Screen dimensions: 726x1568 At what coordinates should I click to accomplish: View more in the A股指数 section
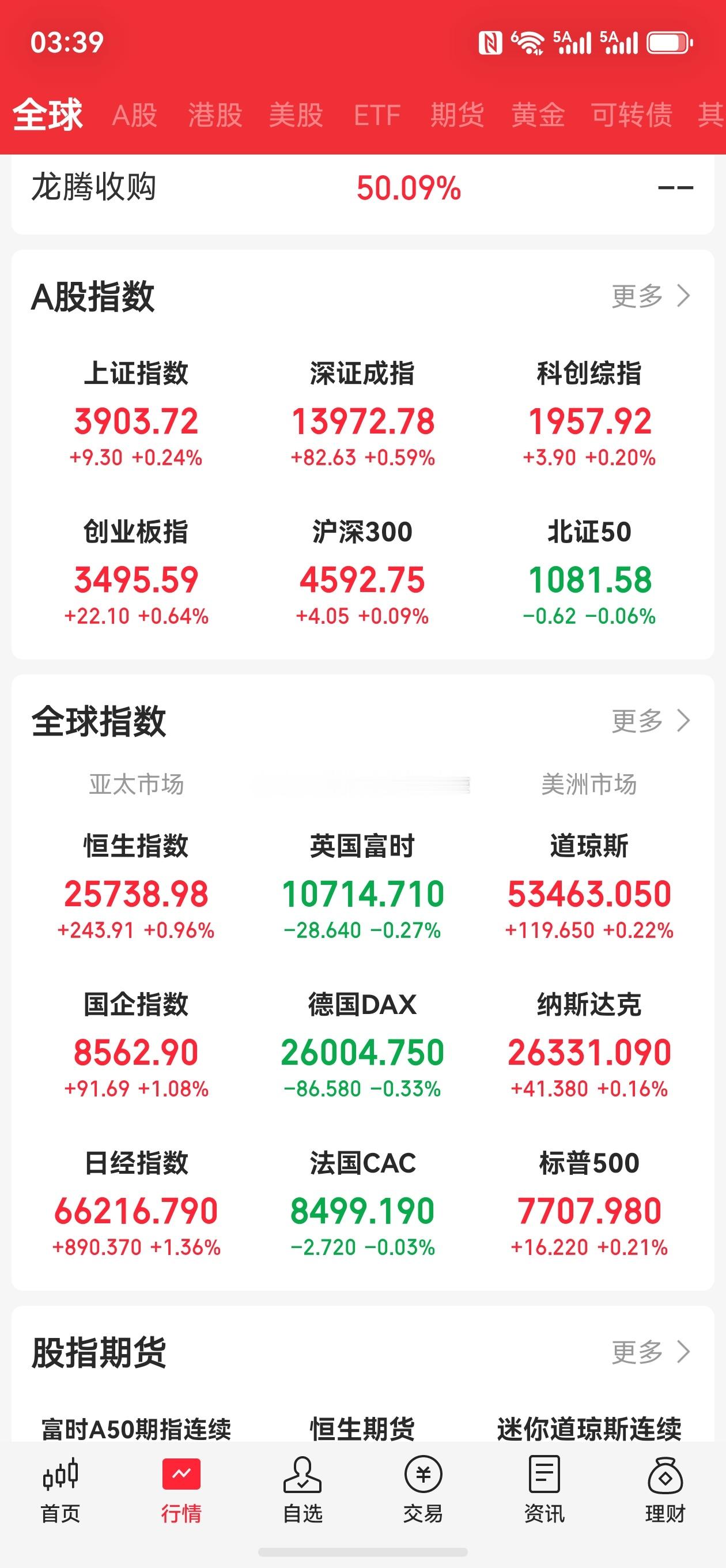pos(651,296)
